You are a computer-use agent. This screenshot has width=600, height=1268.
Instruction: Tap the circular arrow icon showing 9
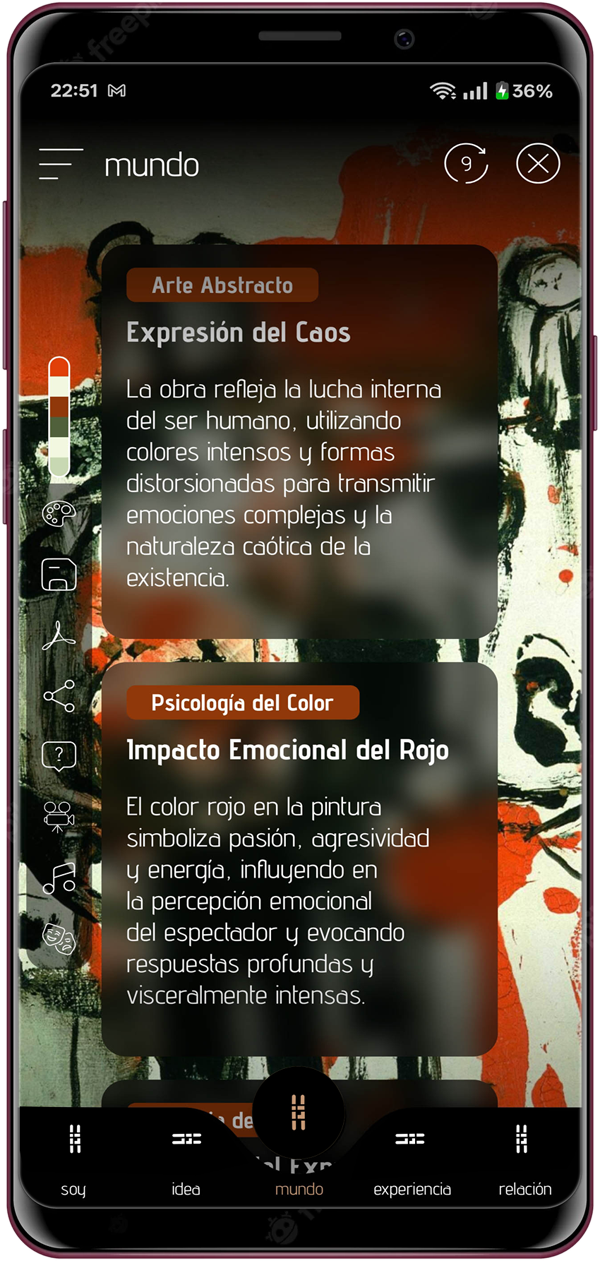pyautogui.click(x=466, y=164)
